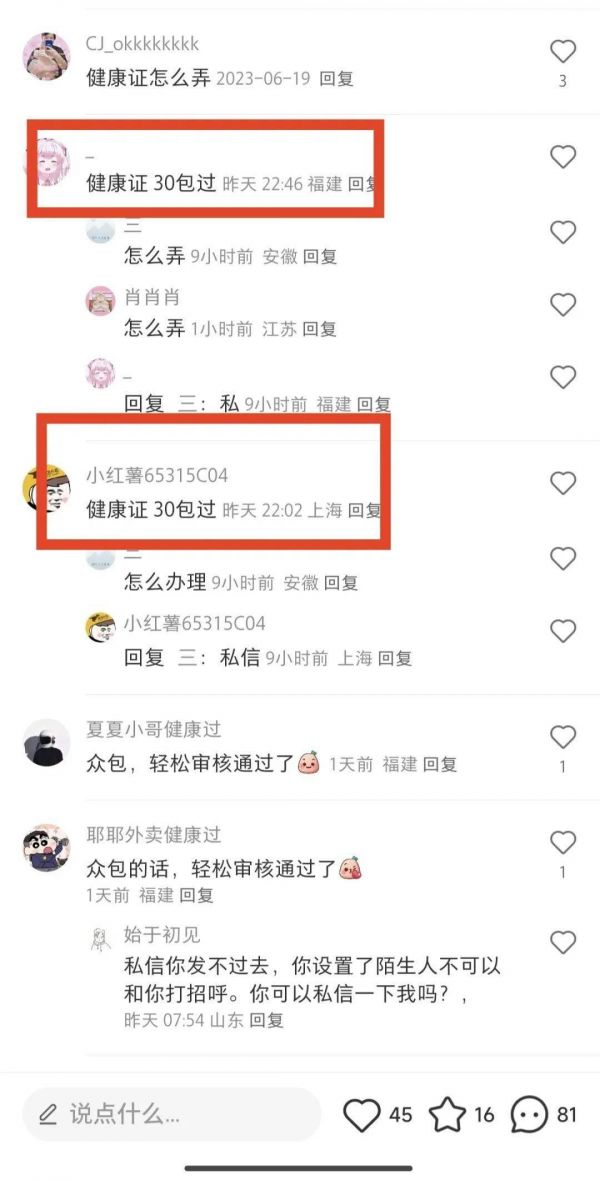View 始于初见's profile by username
600x1180 pixels.
pos(163,935)
